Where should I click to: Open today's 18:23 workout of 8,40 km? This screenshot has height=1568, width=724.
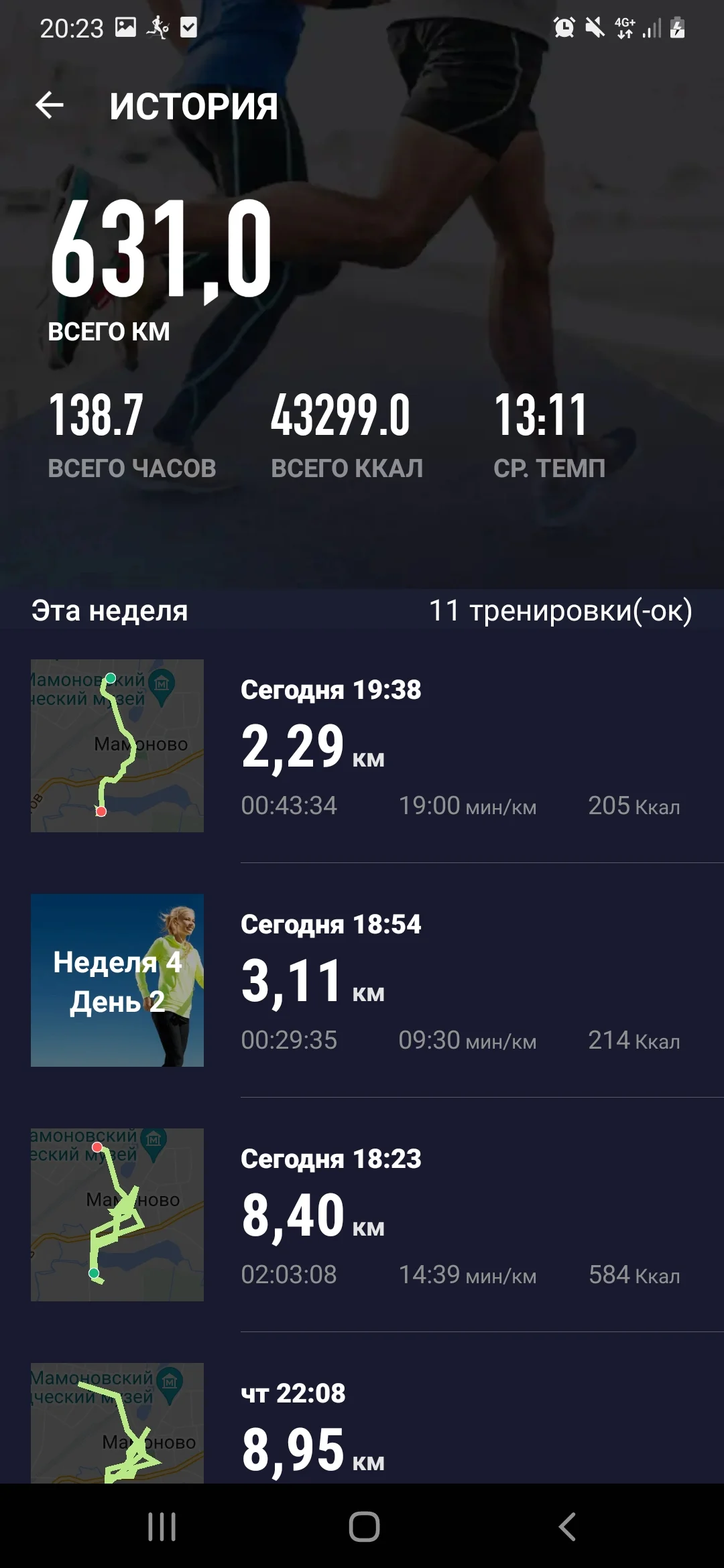tap(375, 1216)
